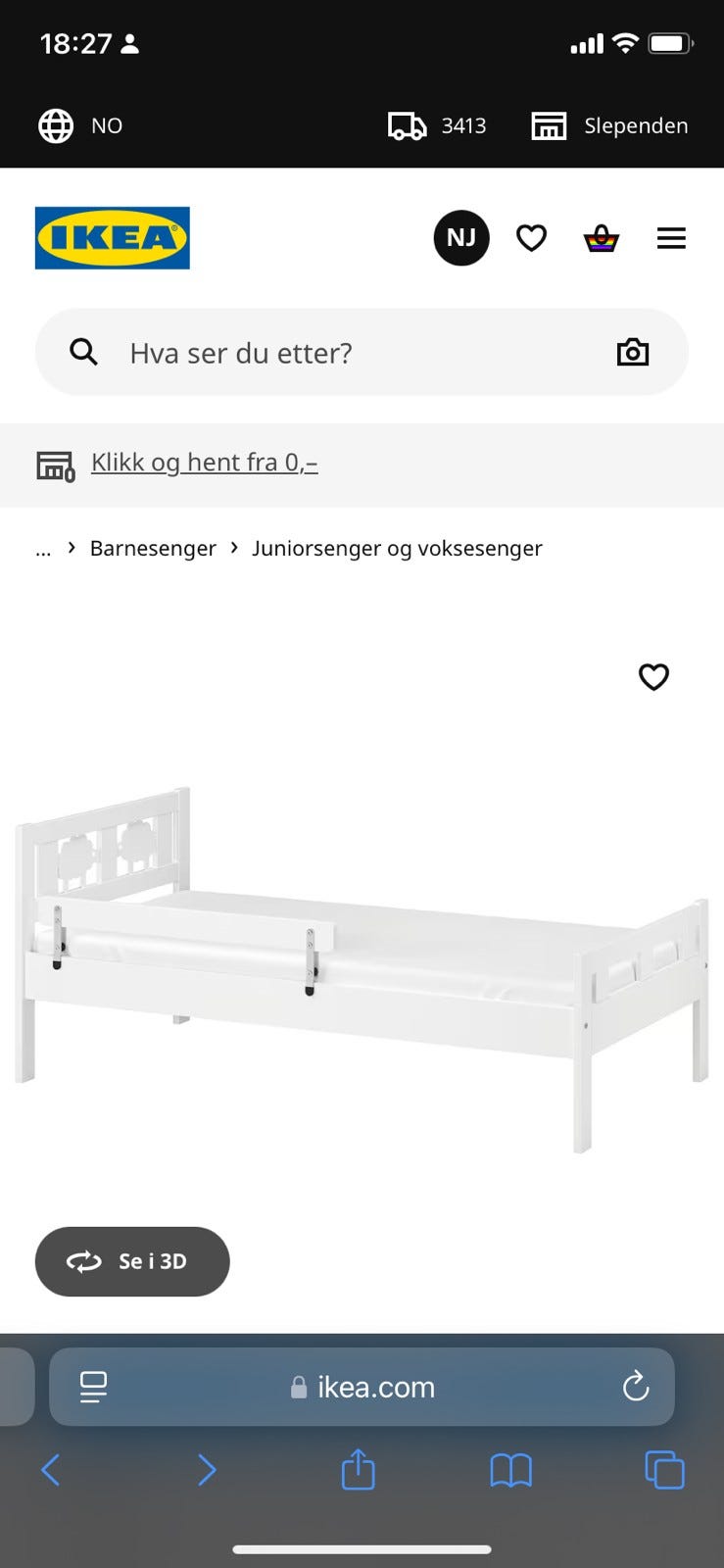This screenshot has width=724, height=1568.
Task: Open the NJ account profile
Action: tap(460, 237)
